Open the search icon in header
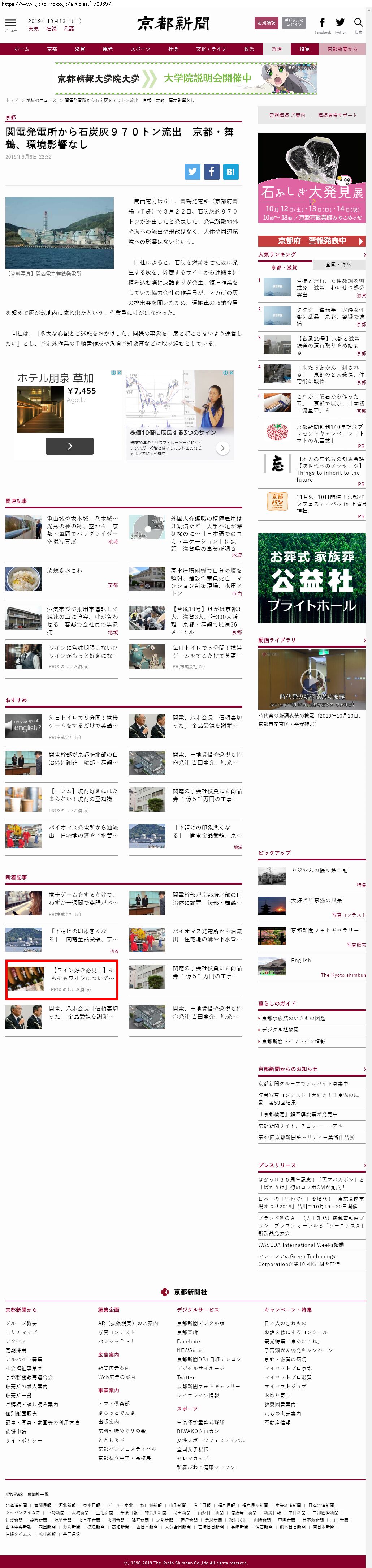 click(x=358, y=23)
